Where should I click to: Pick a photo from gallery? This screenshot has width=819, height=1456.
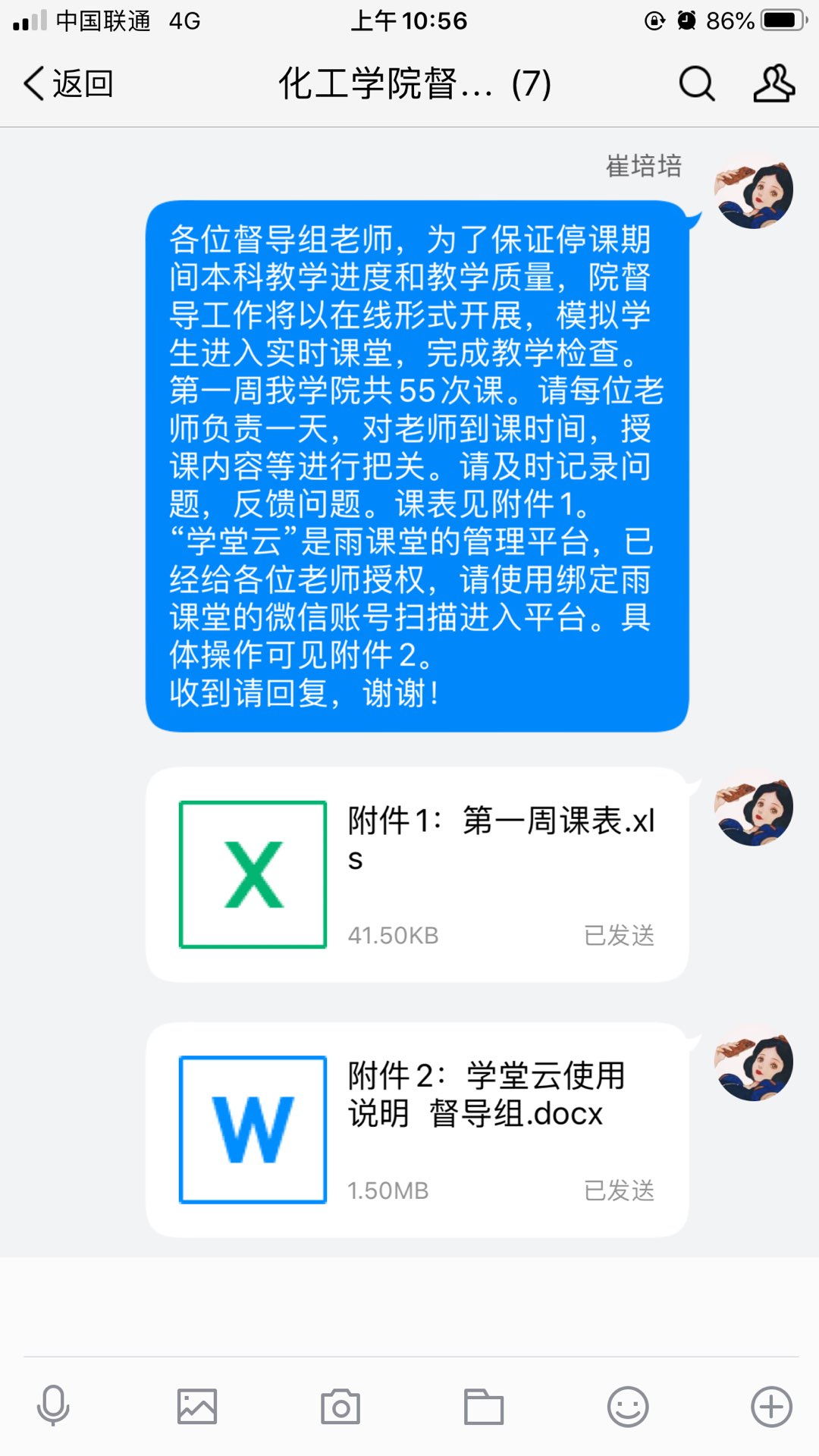click(197, 1407)
